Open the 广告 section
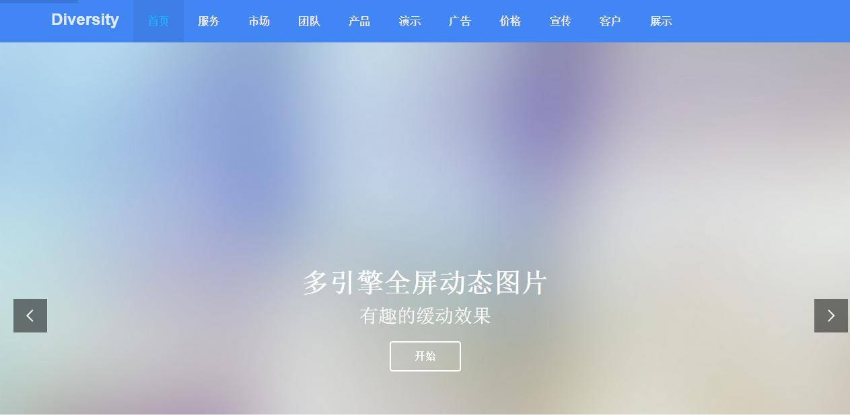 point(460,21)
